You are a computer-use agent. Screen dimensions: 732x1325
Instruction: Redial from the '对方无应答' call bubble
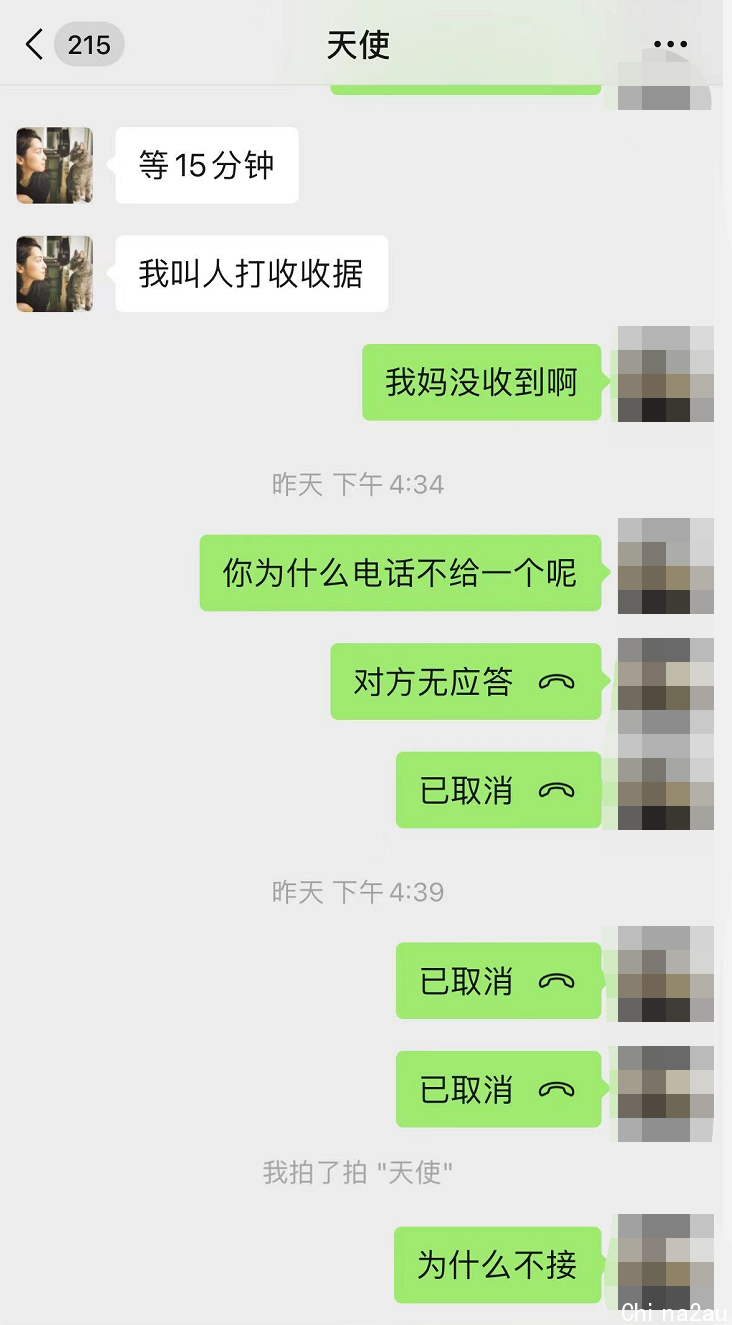tap(466, 682)
